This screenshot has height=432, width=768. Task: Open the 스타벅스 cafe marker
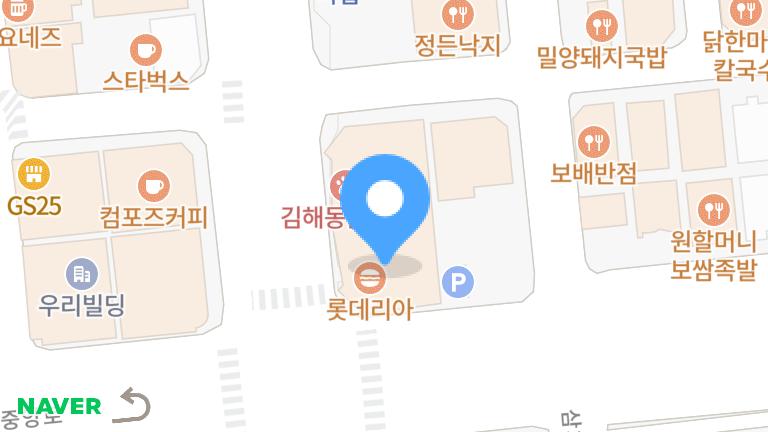(146, 49)
